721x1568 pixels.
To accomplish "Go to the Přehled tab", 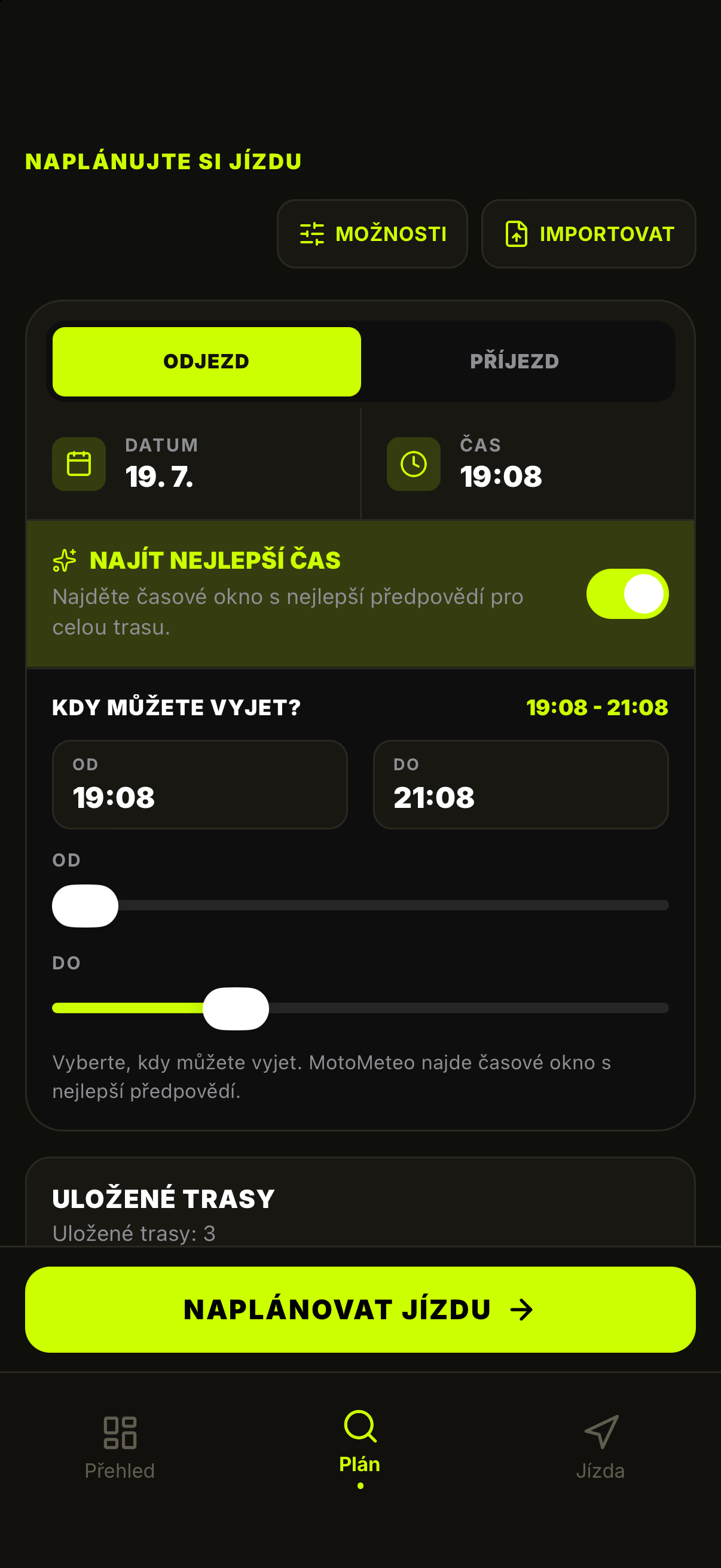I will 120,1448.
